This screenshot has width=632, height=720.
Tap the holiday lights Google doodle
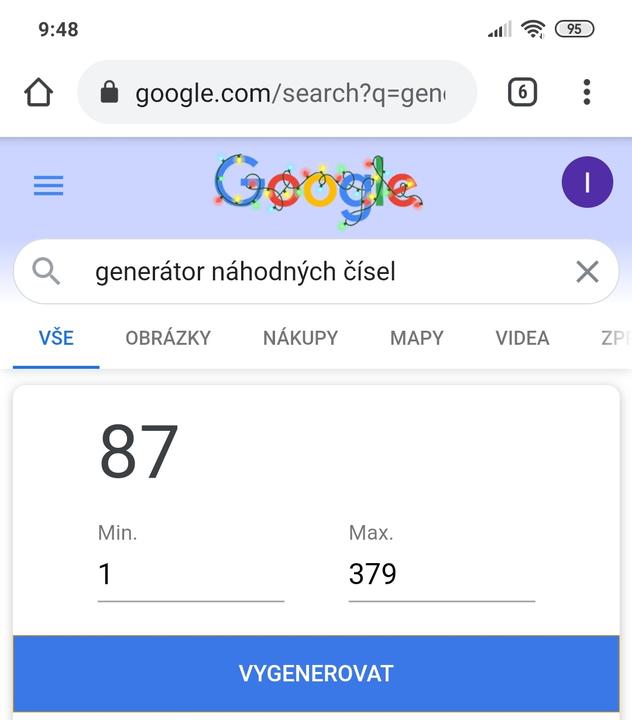(x=317, y=184)
